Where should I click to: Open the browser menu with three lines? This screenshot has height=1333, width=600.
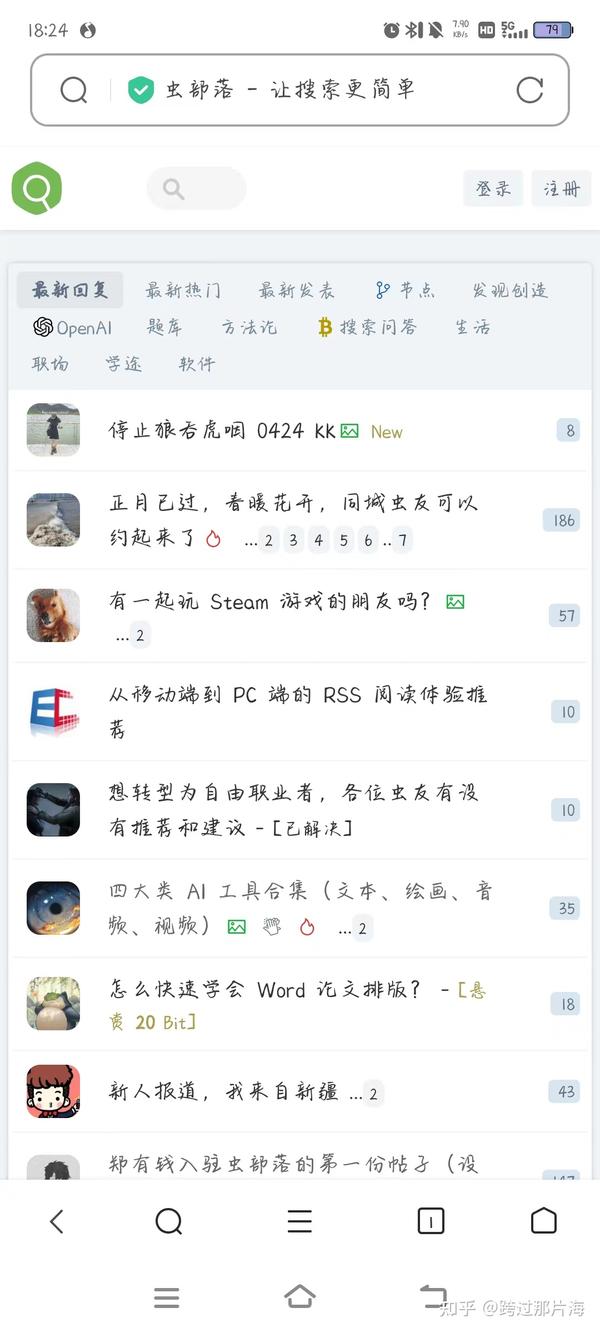300,1221
